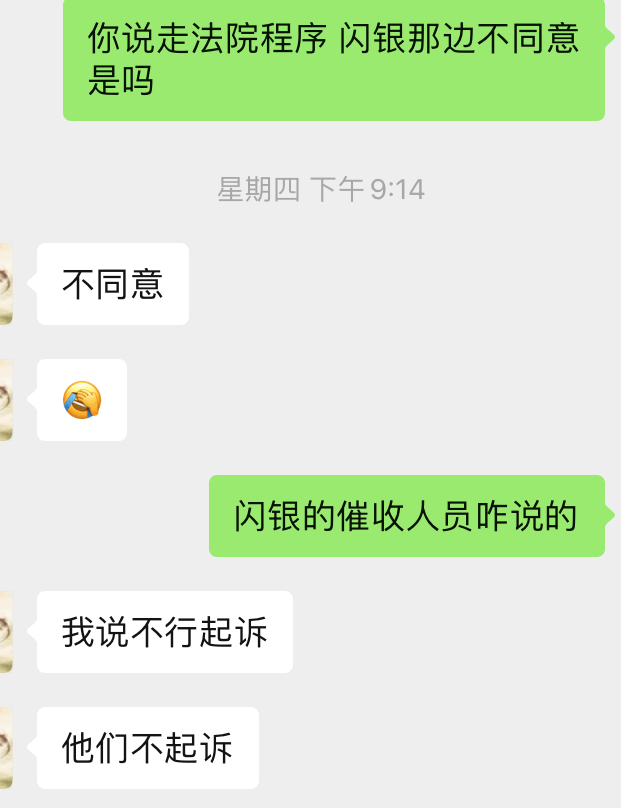The width and height of the screenshot is (621, 808).
Task: Open contact avatar beside "他们不起诉"
Action: [5, 748]
